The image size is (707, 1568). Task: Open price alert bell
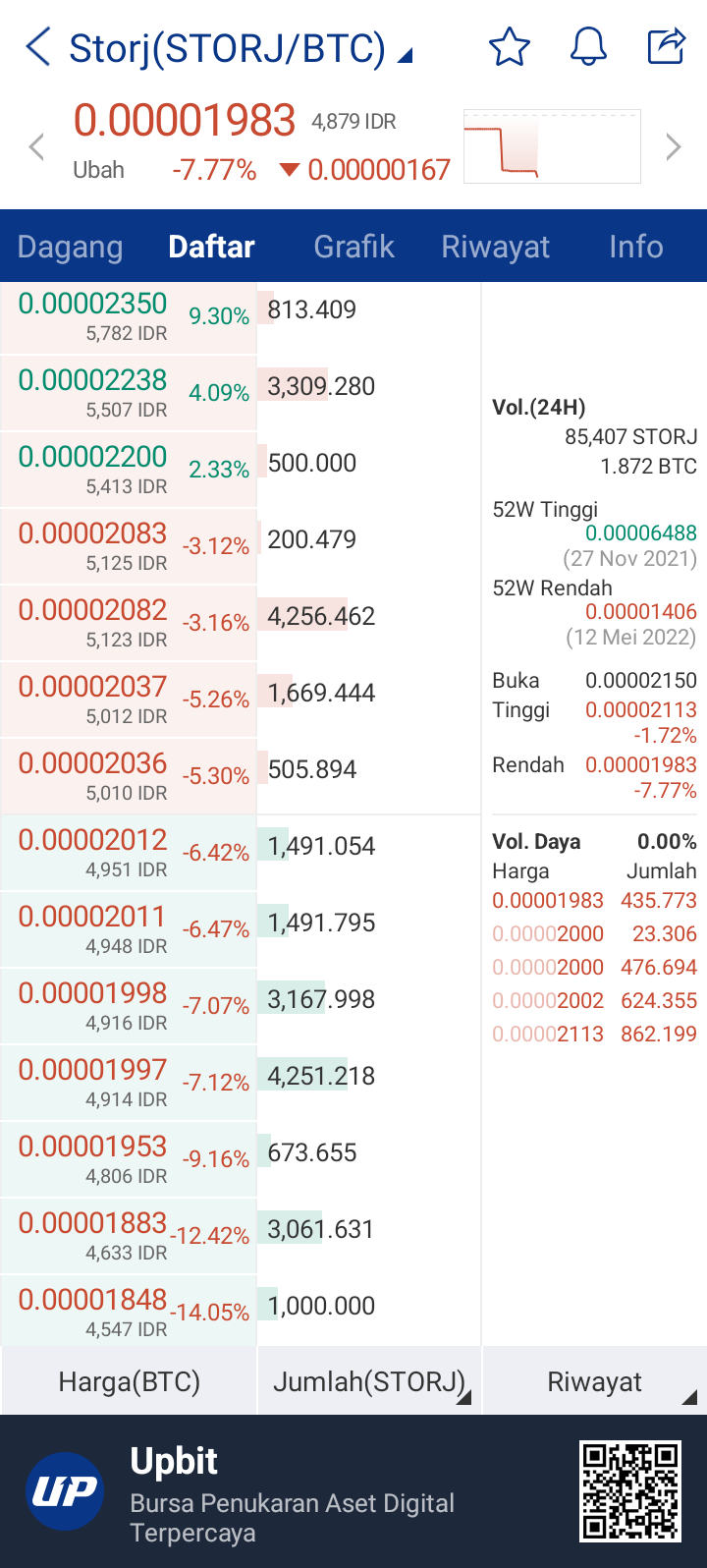pyautogui.click(x=588, y=47)
